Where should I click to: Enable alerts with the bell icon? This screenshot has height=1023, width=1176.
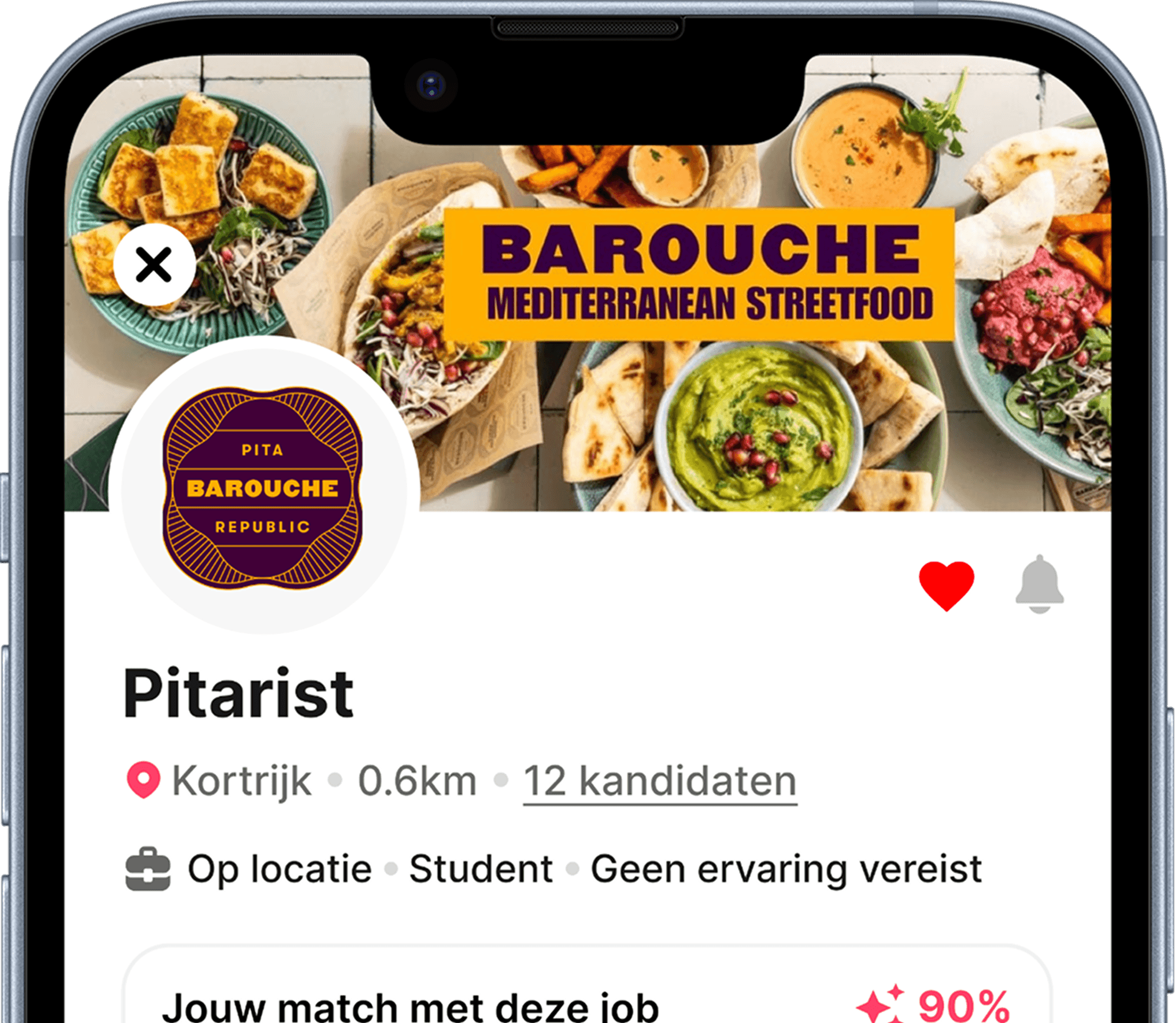[x=1039, y=585]
